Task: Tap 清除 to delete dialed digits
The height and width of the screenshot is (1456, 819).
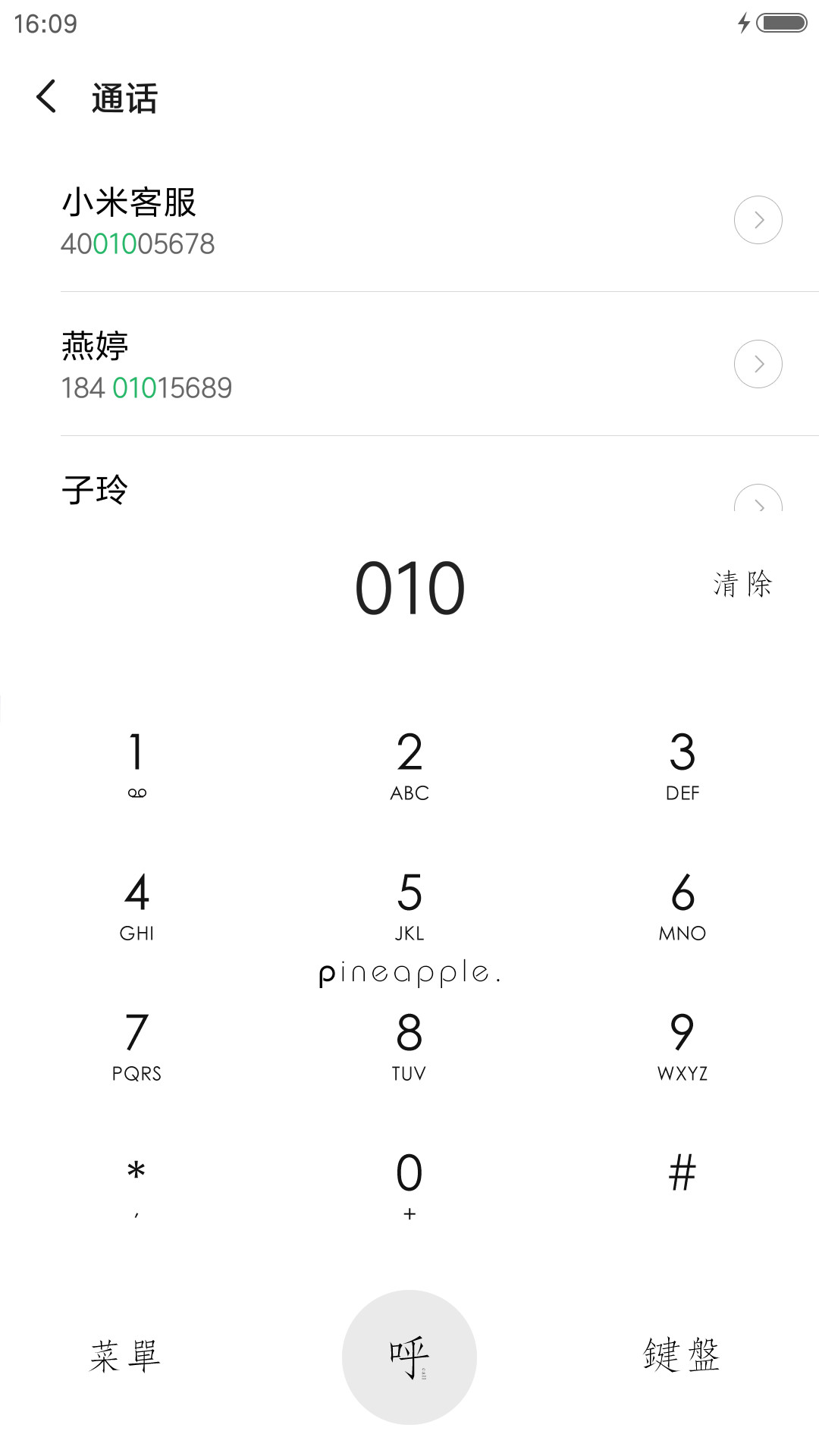Action: tap(743, 584)
